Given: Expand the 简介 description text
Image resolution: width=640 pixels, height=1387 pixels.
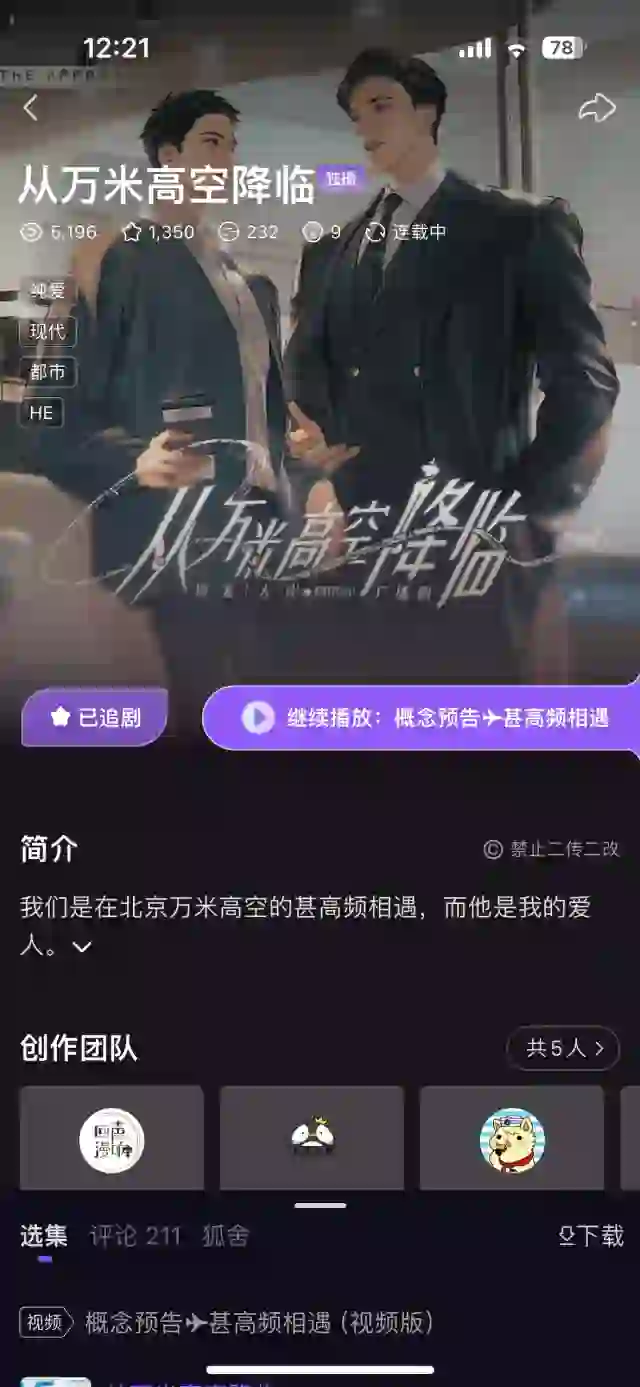Looking at the screenshot, I should coord(82,946).
